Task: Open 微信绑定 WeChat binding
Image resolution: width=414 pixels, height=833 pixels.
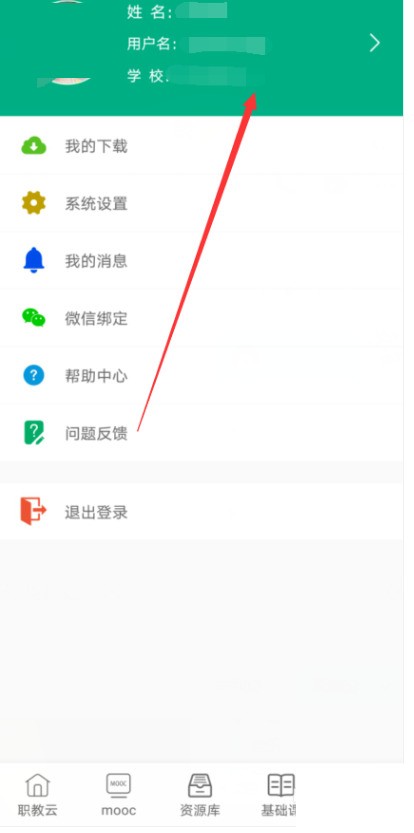Action: [201, 318]
